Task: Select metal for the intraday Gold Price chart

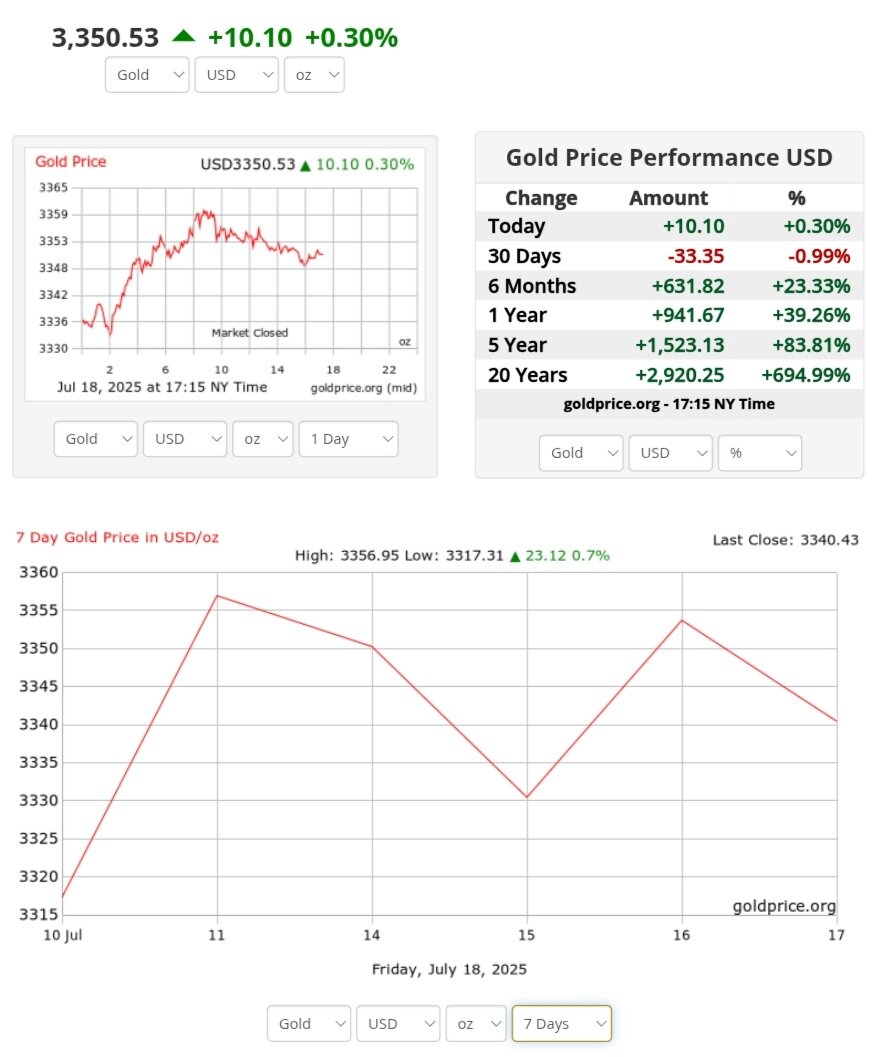Action: click(95, 439)
